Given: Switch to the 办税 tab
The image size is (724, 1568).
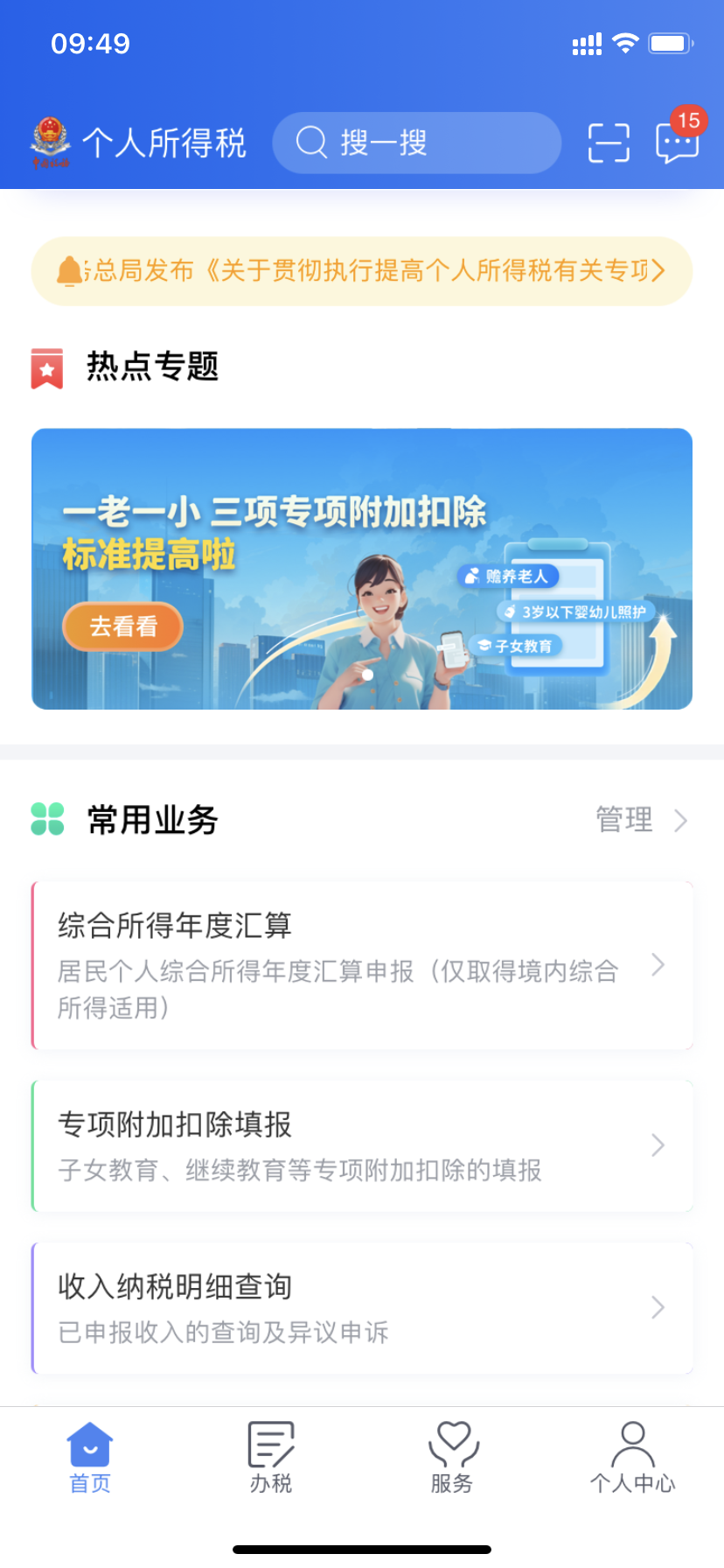Looking at the screenshot, I should pyautogui.click(x=271, y=1458).
